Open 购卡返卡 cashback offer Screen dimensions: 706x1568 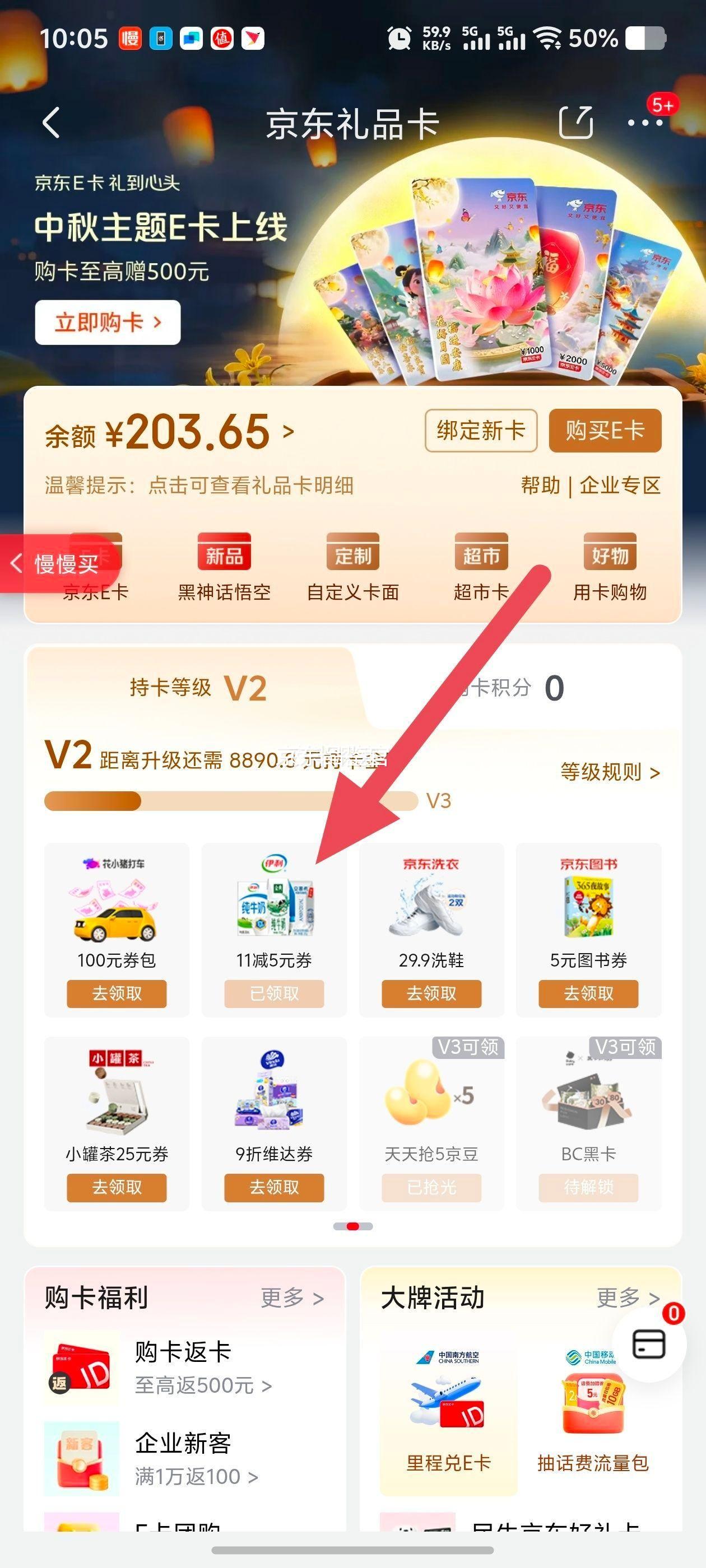pos(183,1367)
